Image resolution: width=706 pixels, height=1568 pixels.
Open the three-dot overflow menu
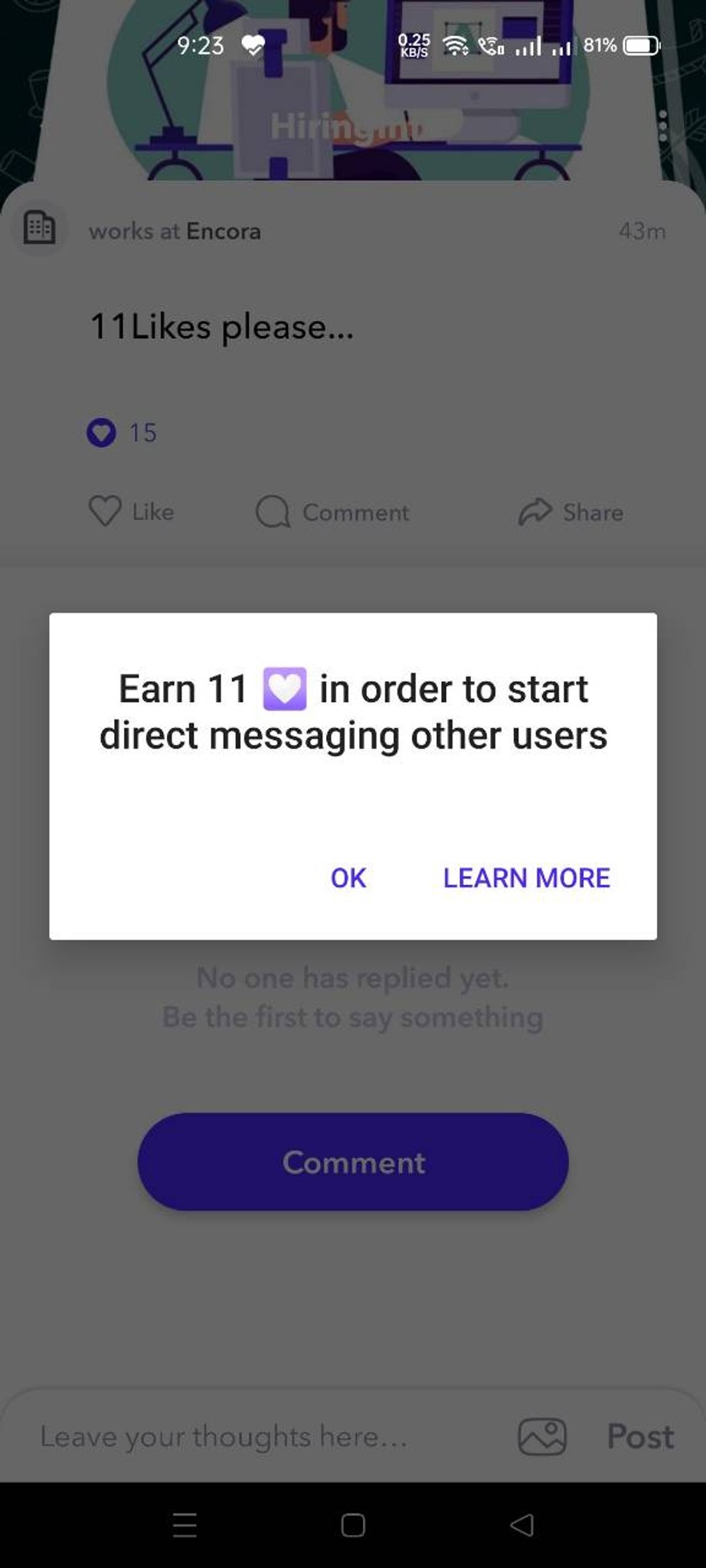pos(662,126)
